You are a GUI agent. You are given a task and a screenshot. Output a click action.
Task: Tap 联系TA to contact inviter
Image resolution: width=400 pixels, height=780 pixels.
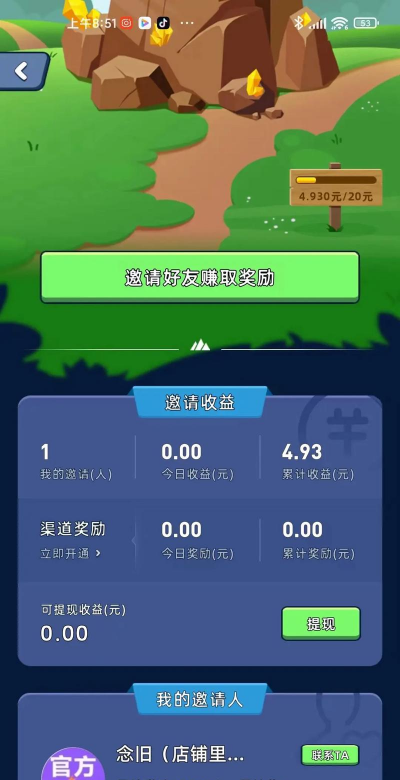pyautogui.click(x=330, y=755)
